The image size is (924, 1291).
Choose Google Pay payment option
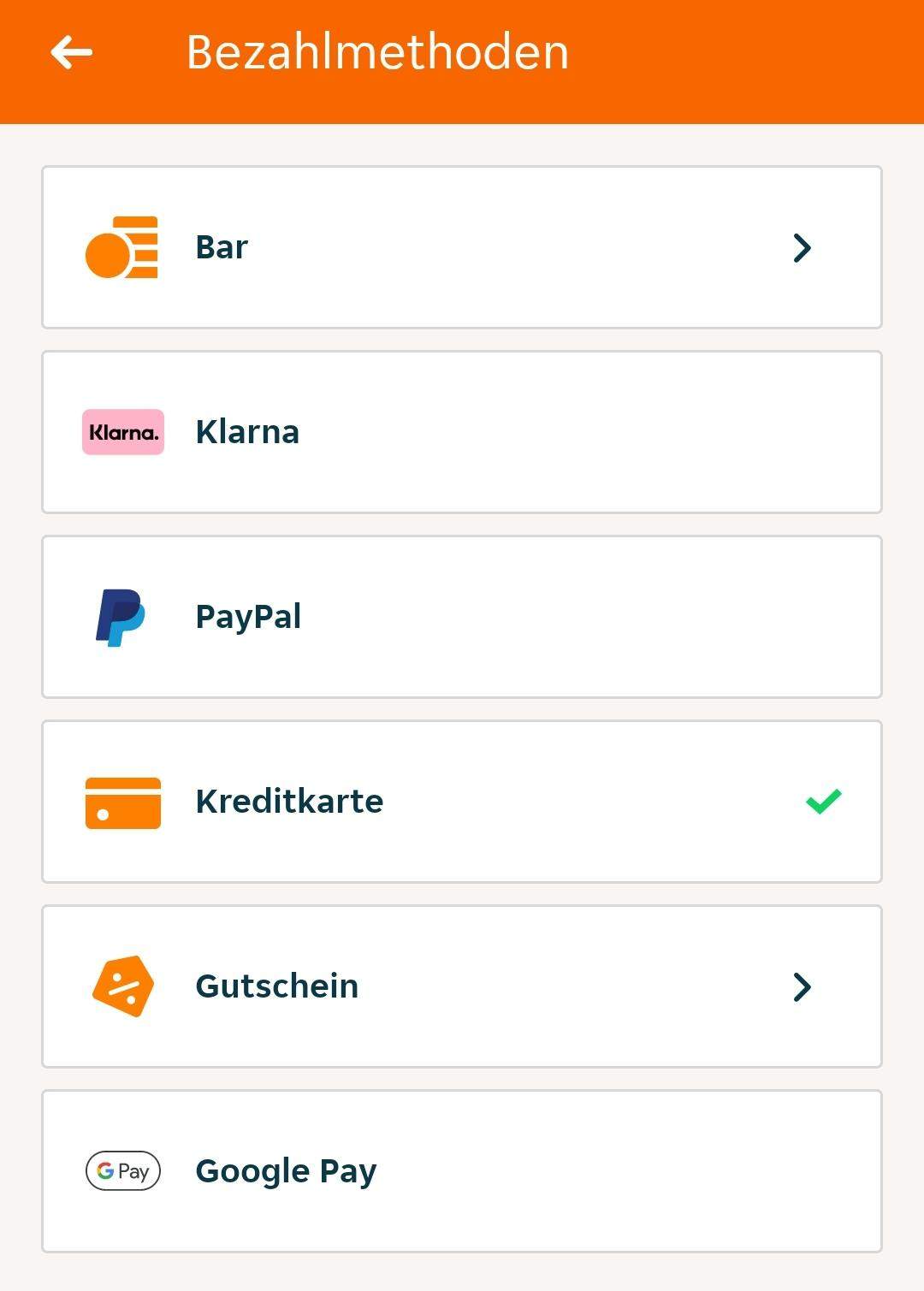(462, 1170)
